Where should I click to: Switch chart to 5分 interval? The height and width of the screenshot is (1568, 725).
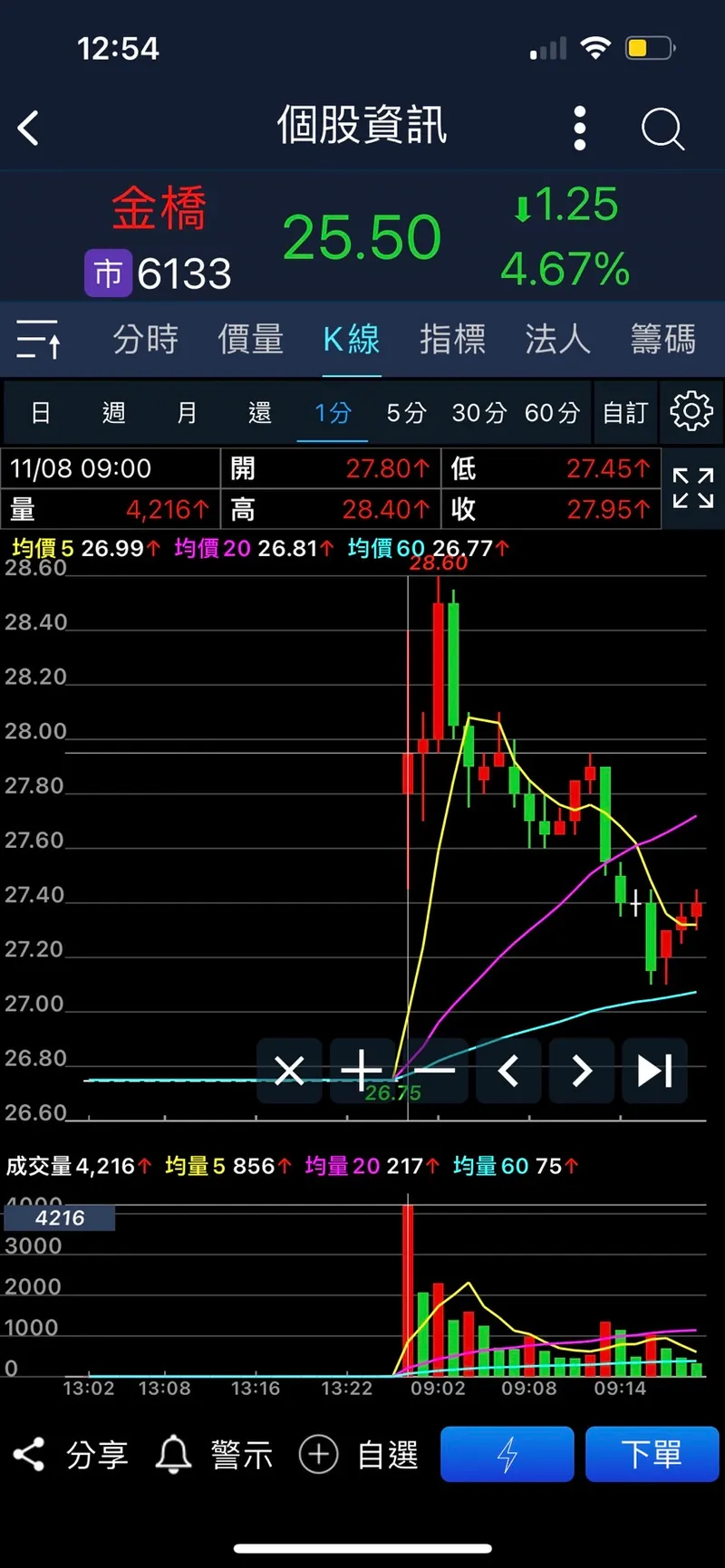click(406, 413)
